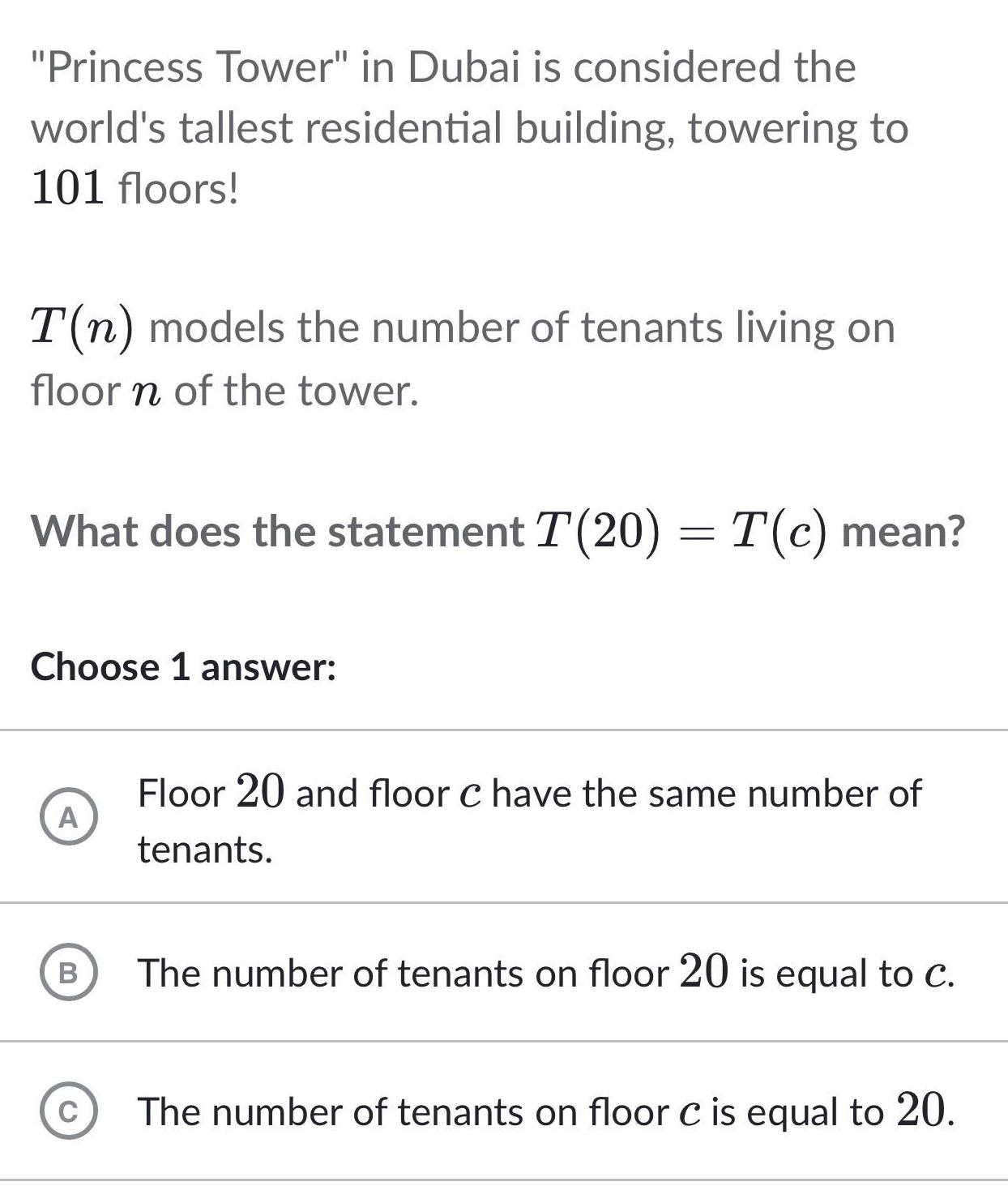Click the 'Choose 1 answer:' heading
The height and width of the screenshot is (1186, 1008).
[182, 667]
